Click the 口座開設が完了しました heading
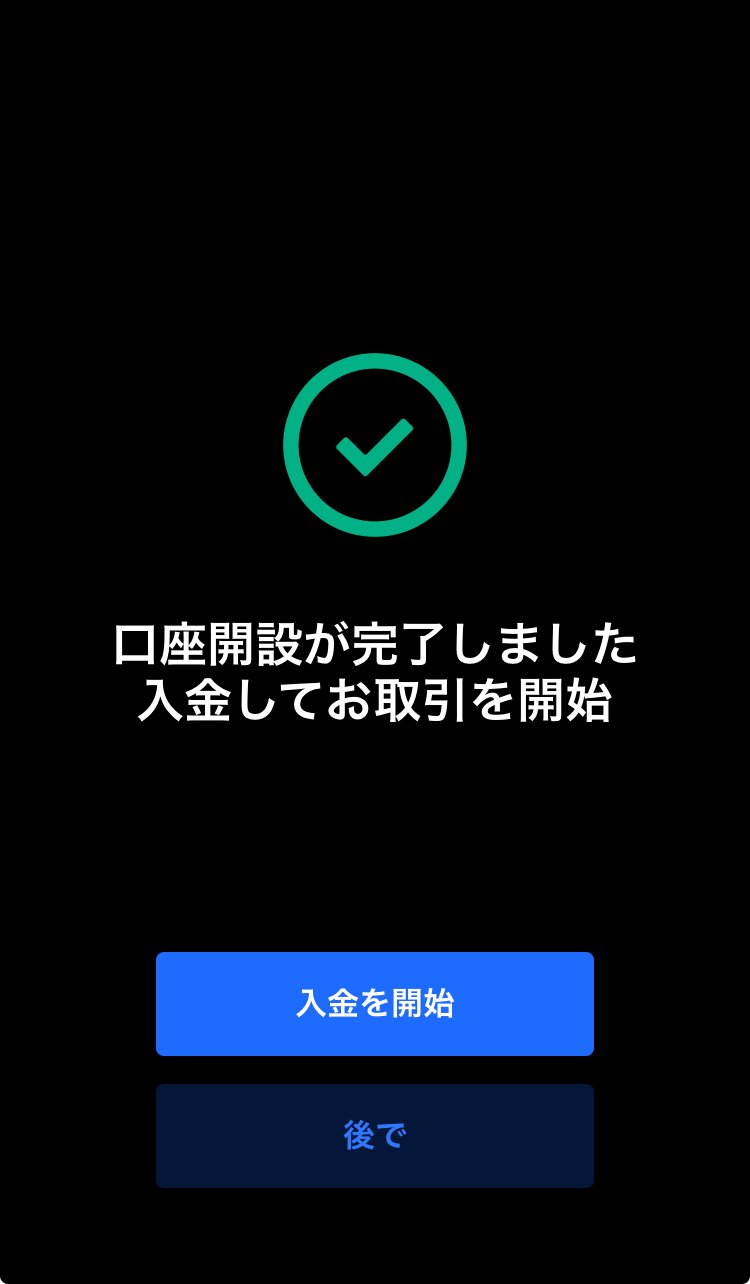Screen dimensions: 750x1284 pos(375,643)
